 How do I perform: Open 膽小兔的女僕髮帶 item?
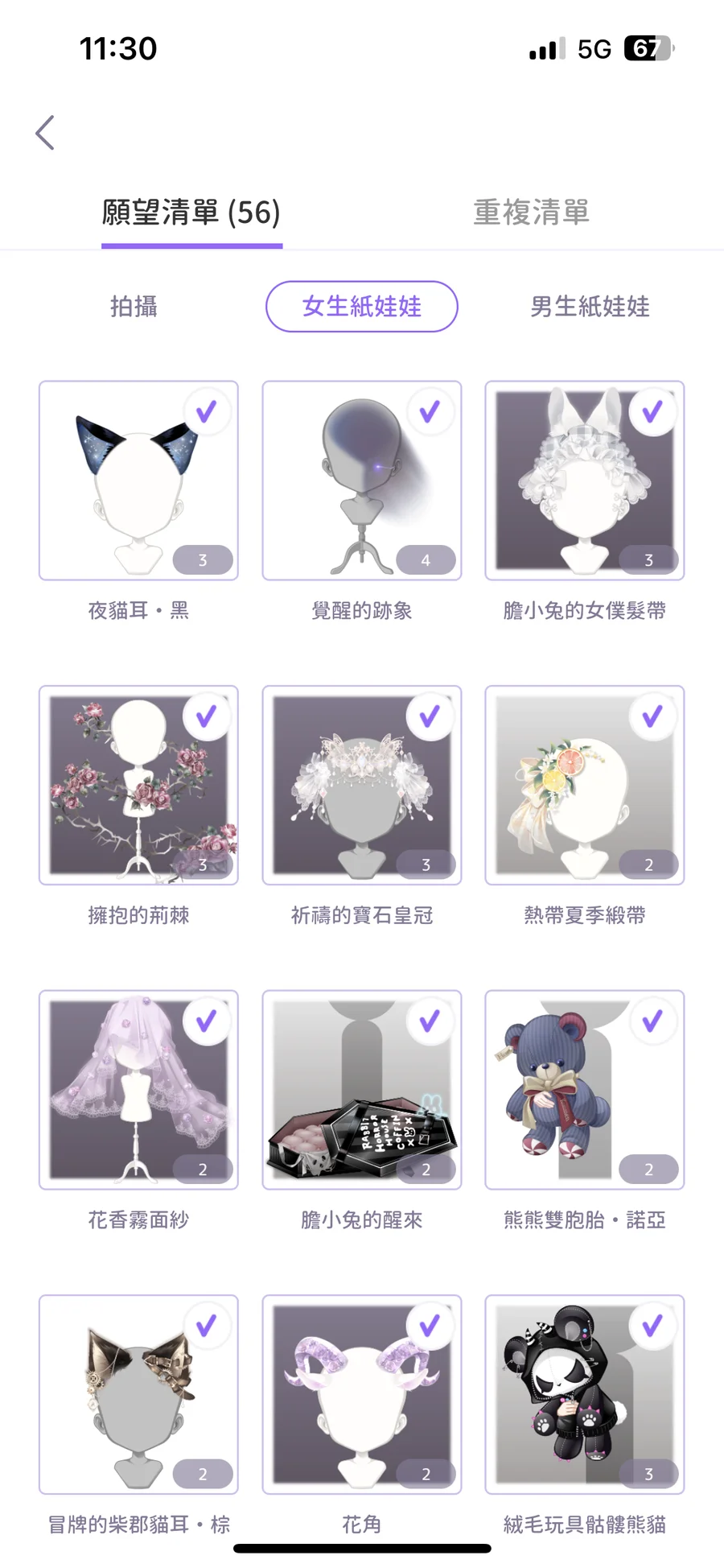[x=584, y=481]
